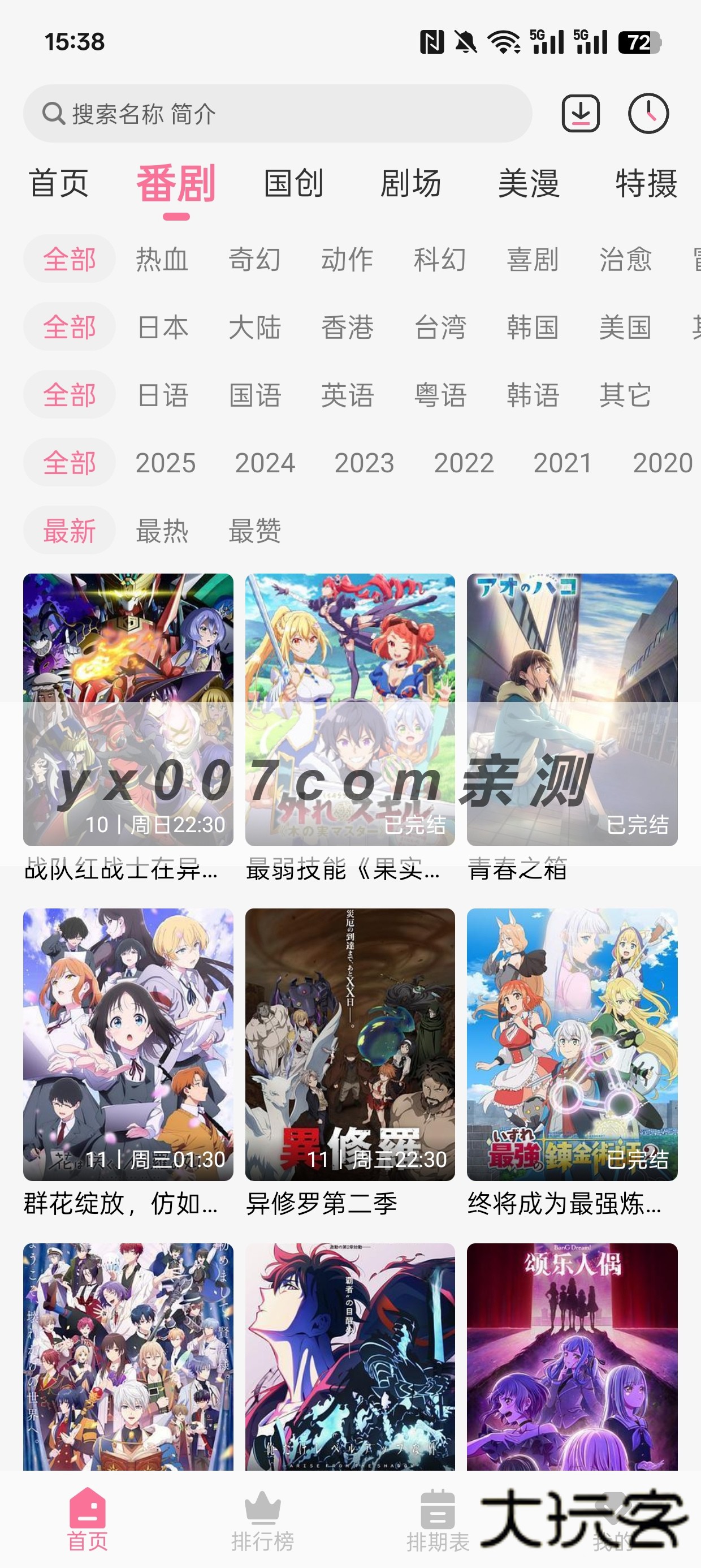This screenshot has width=701, height=1568.
Task: Tap the 搜索名称 简介 search field
Action: [244, 113]
